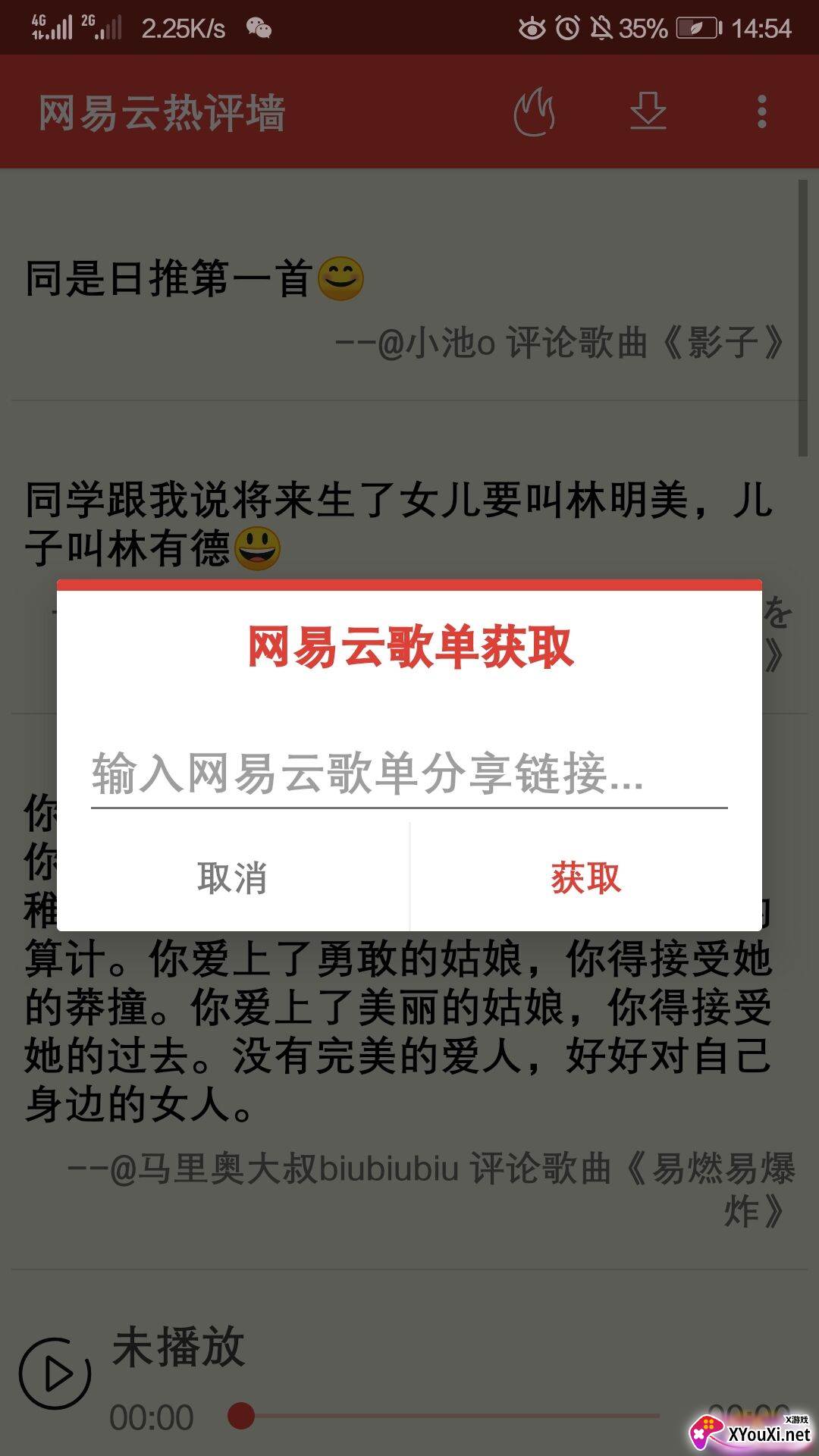Open the download icon in toolbar

648,112
